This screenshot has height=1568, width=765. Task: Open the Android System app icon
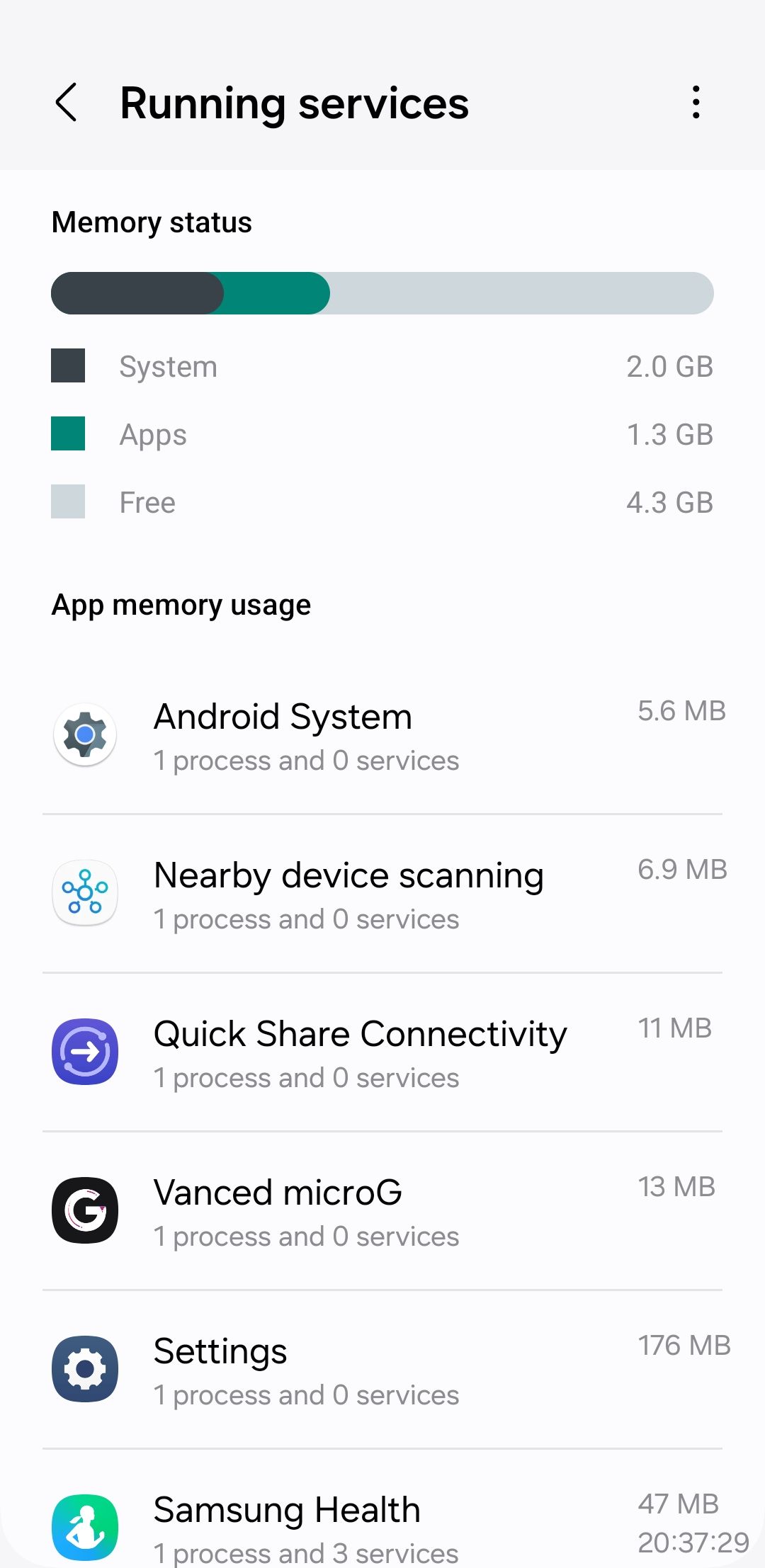pyautogui.click(x=85, y=734)
